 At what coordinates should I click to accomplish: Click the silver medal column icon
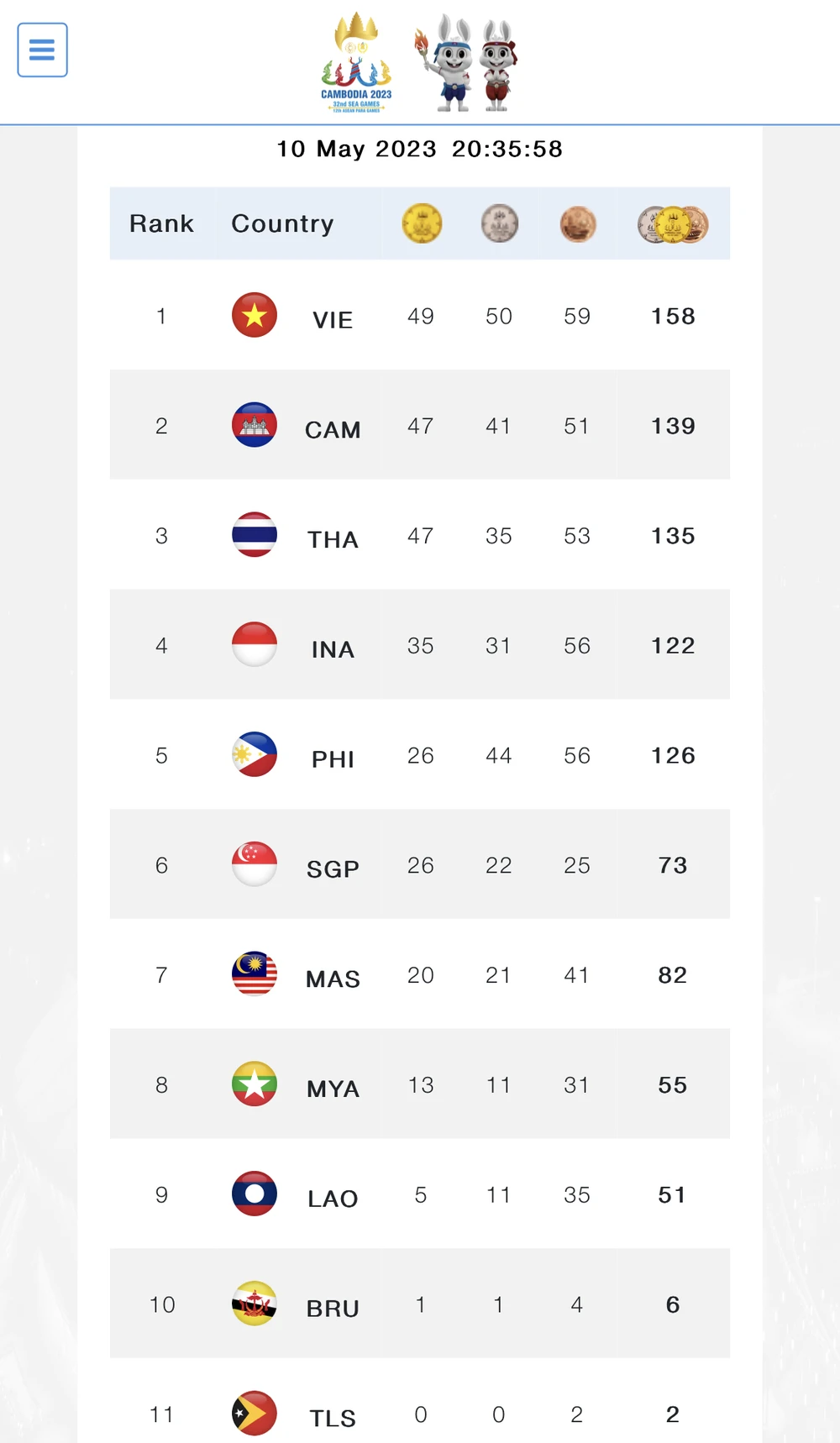click(499, 223)
